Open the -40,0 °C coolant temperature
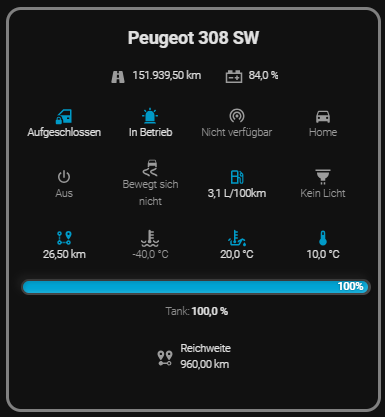 tap(150, 245)
